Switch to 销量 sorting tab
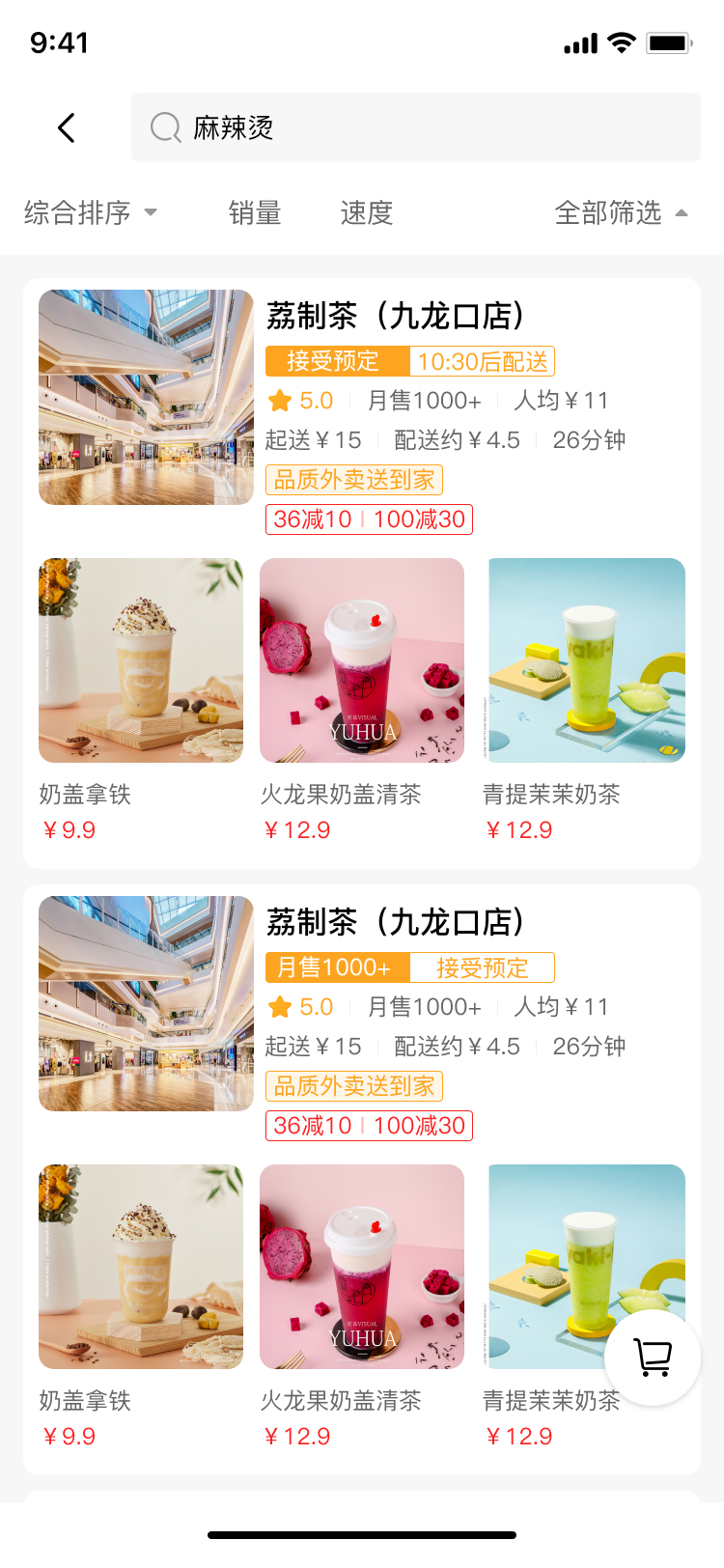The width and height of the screenshot is (724, 1568). click(253, 213)
